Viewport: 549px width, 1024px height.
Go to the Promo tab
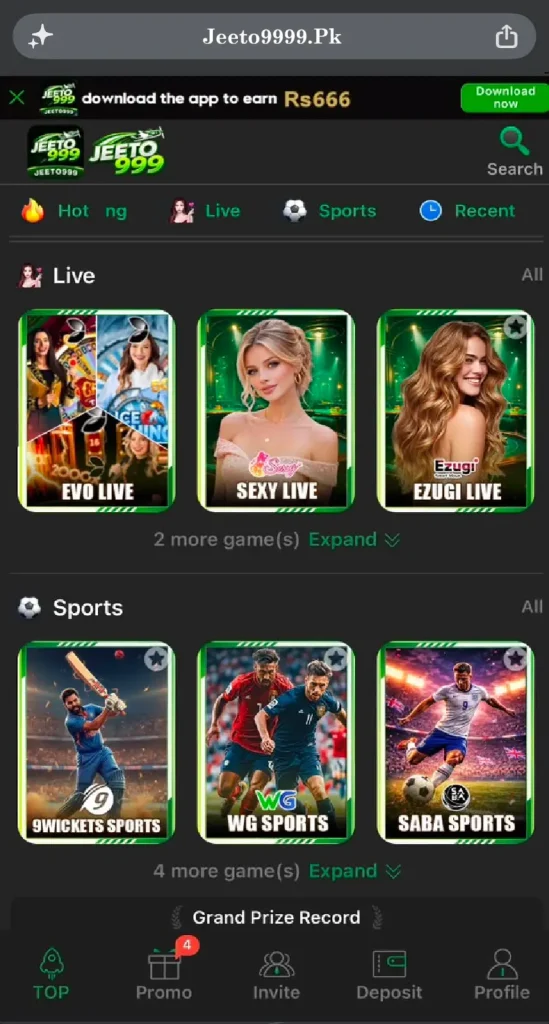pyautogui.click(x=164, y=971)
